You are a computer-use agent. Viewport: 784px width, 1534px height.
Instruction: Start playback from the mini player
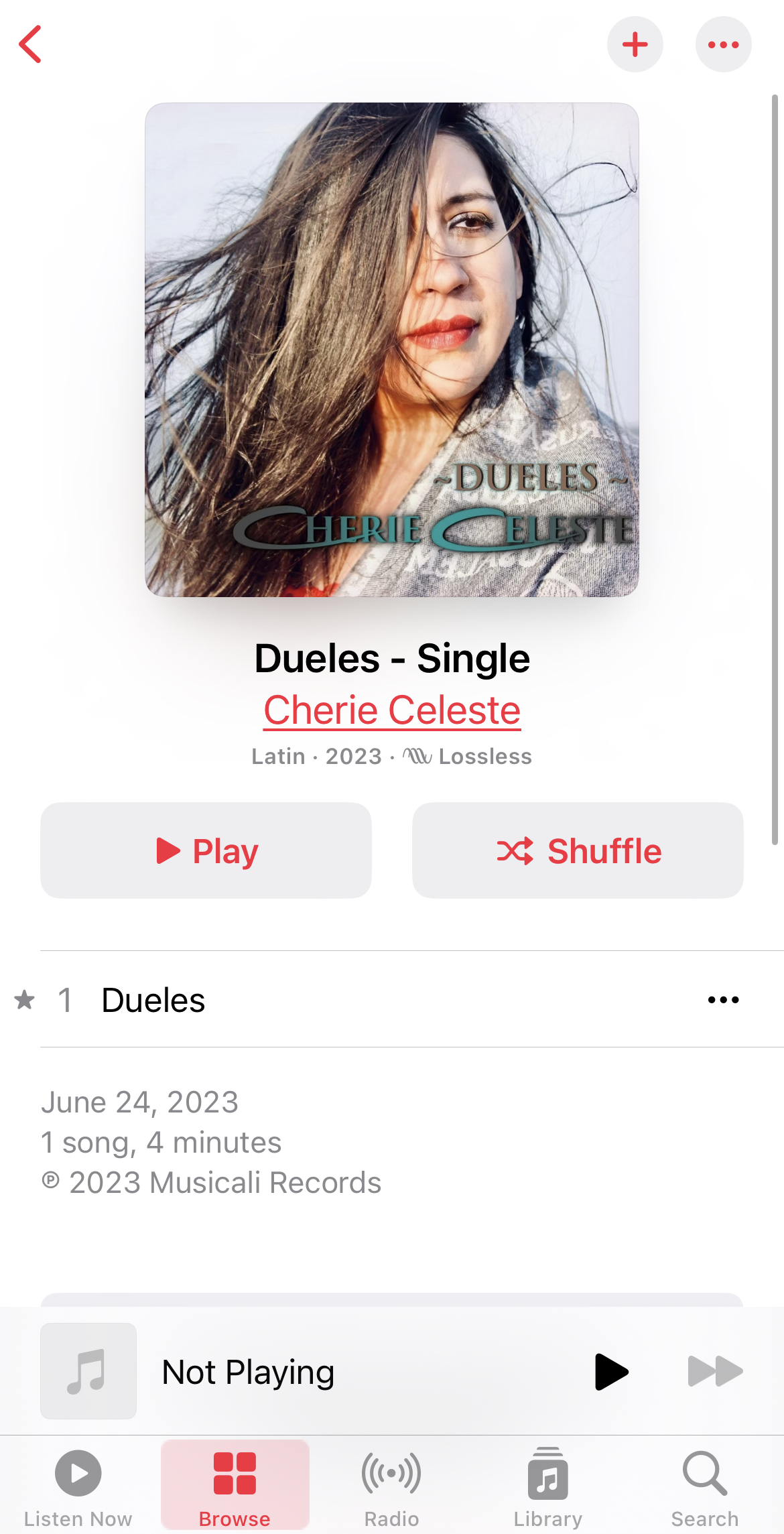point(610,1372)
